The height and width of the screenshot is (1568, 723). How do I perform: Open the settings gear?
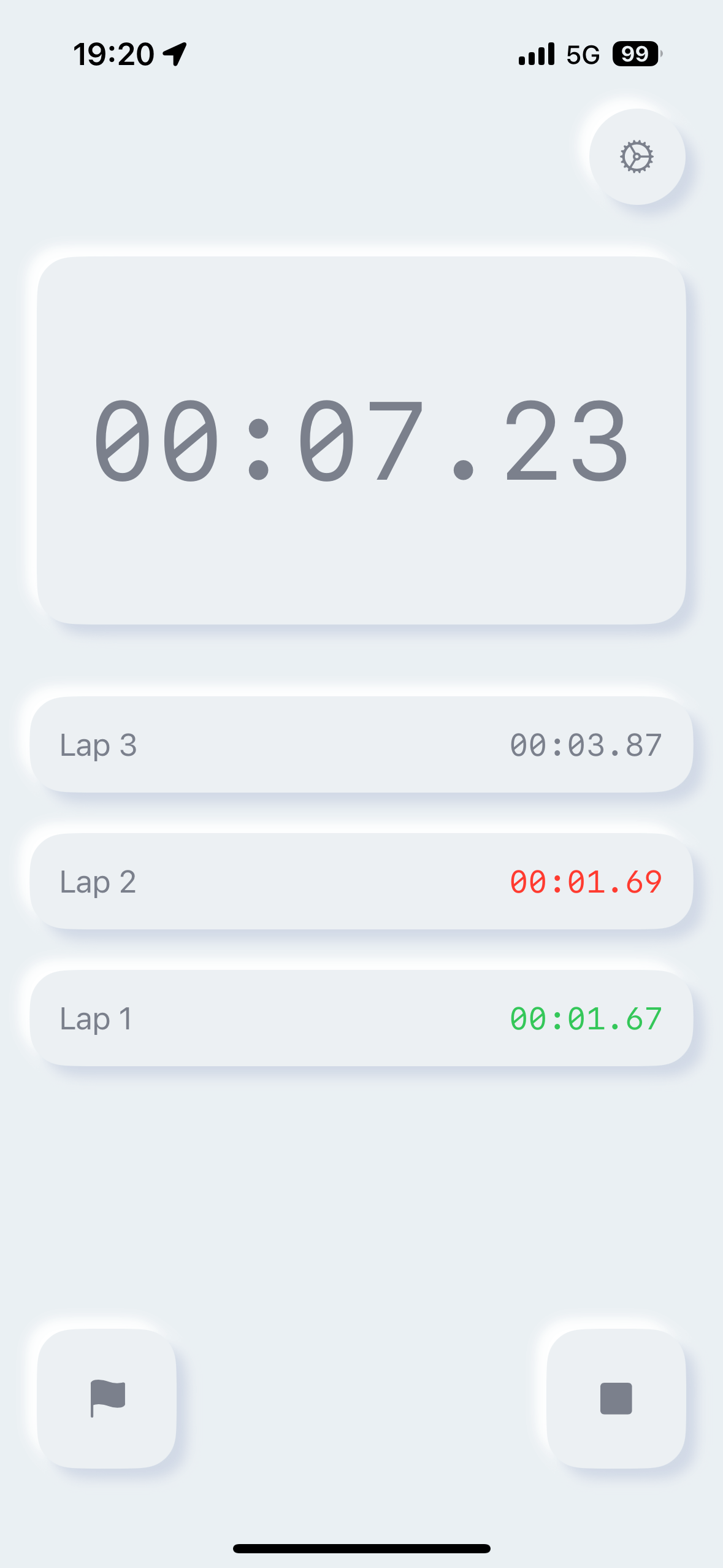(x=637, y=157)
